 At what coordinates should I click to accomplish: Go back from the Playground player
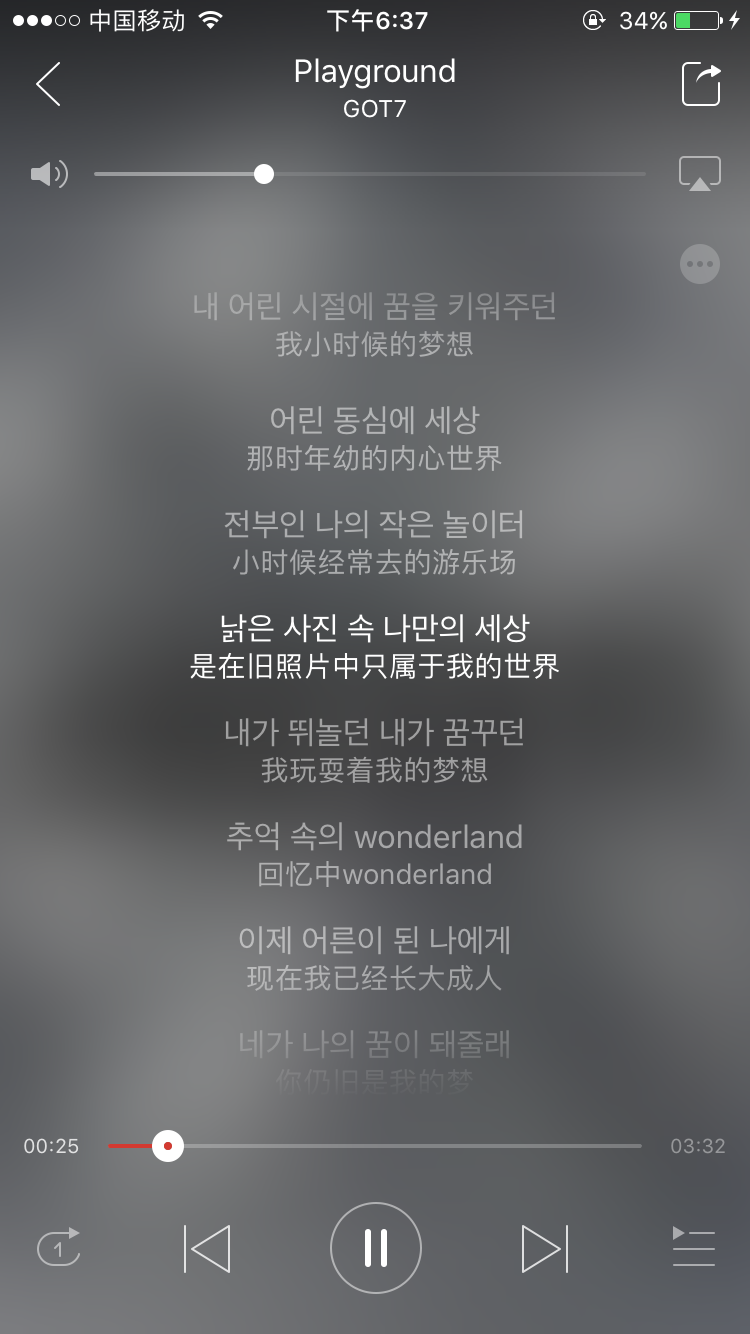[48, 84]
